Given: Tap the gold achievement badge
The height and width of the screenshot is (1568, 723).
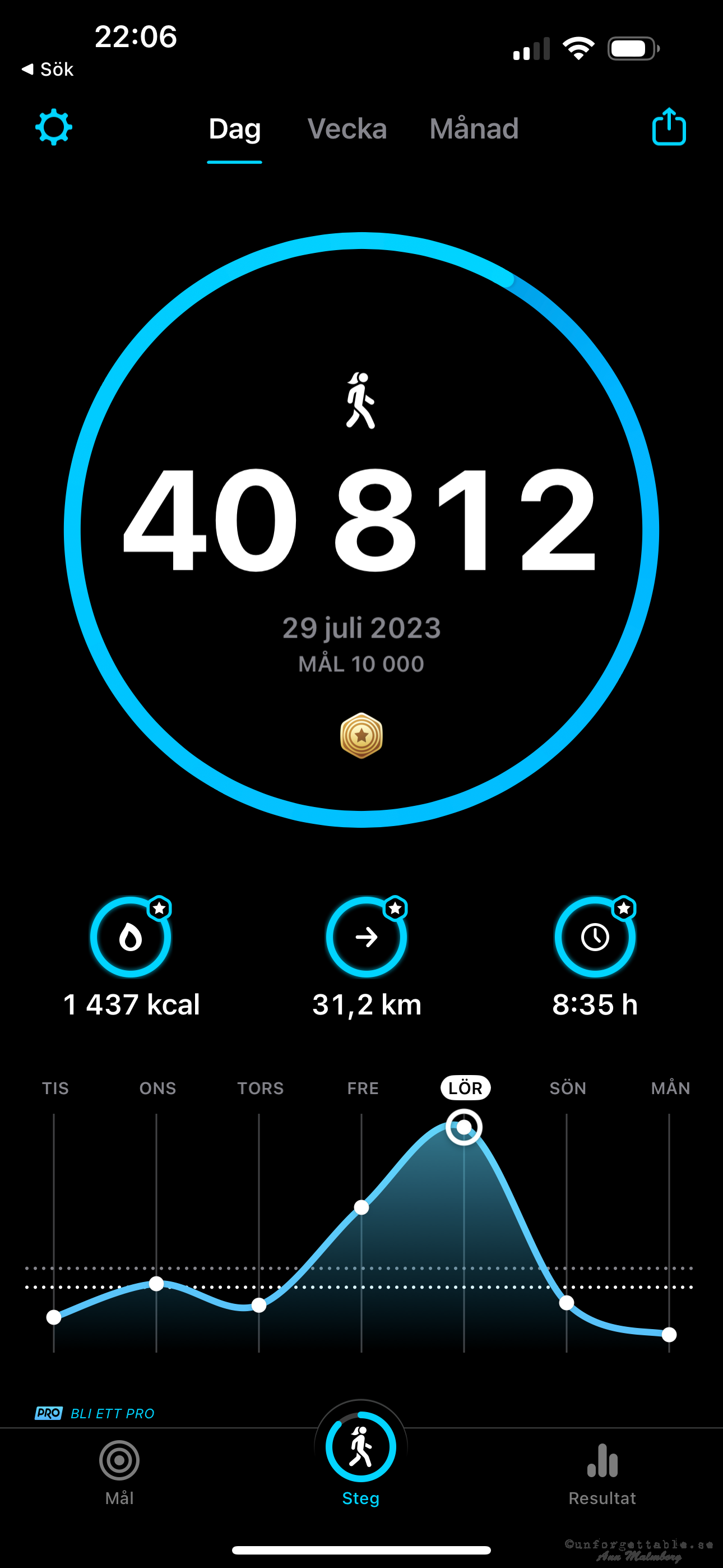Looking at the screenshot, I should point(361,735).
